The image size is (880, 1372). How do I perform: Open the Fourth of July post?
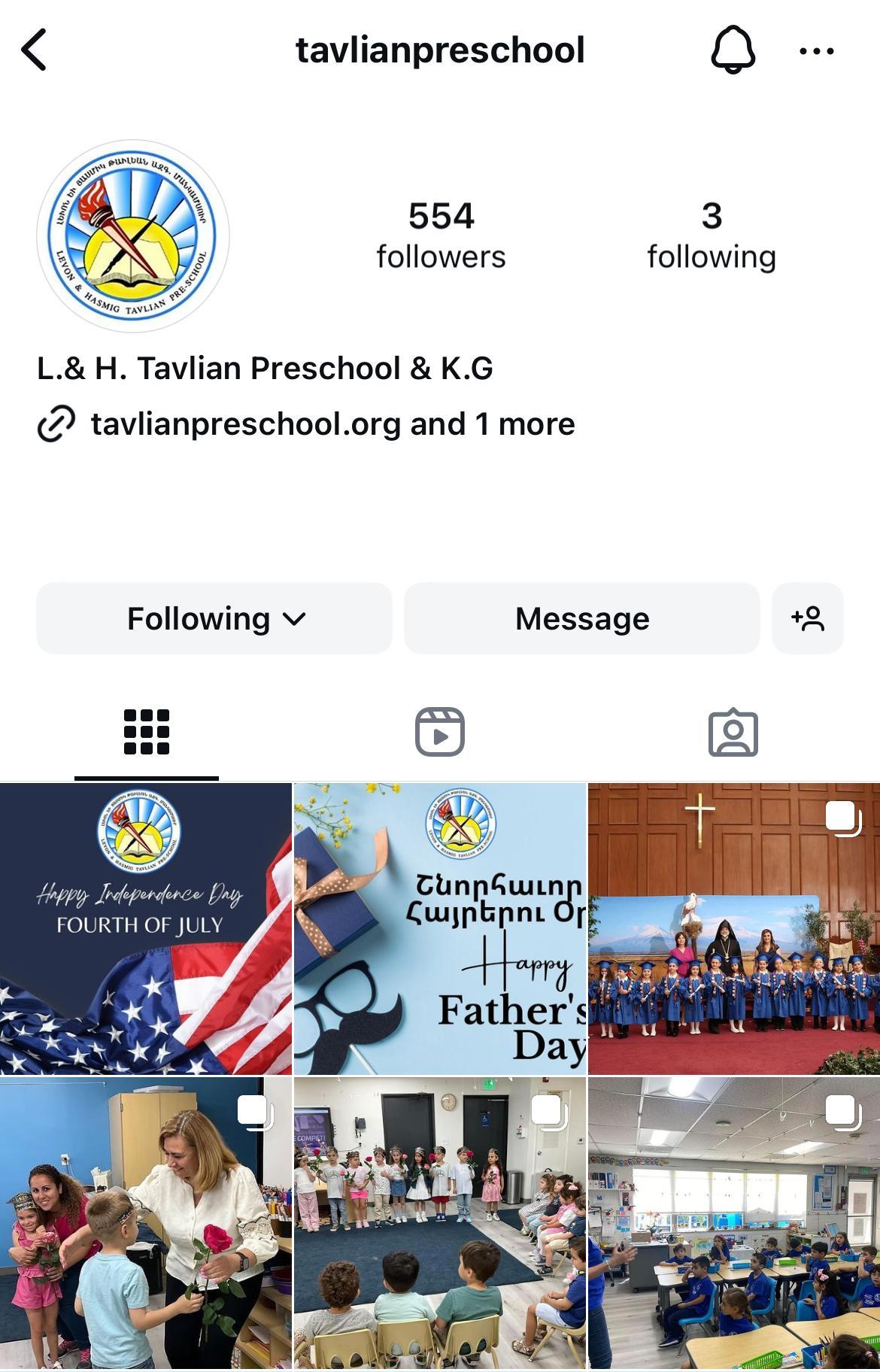tap(145, 929)
